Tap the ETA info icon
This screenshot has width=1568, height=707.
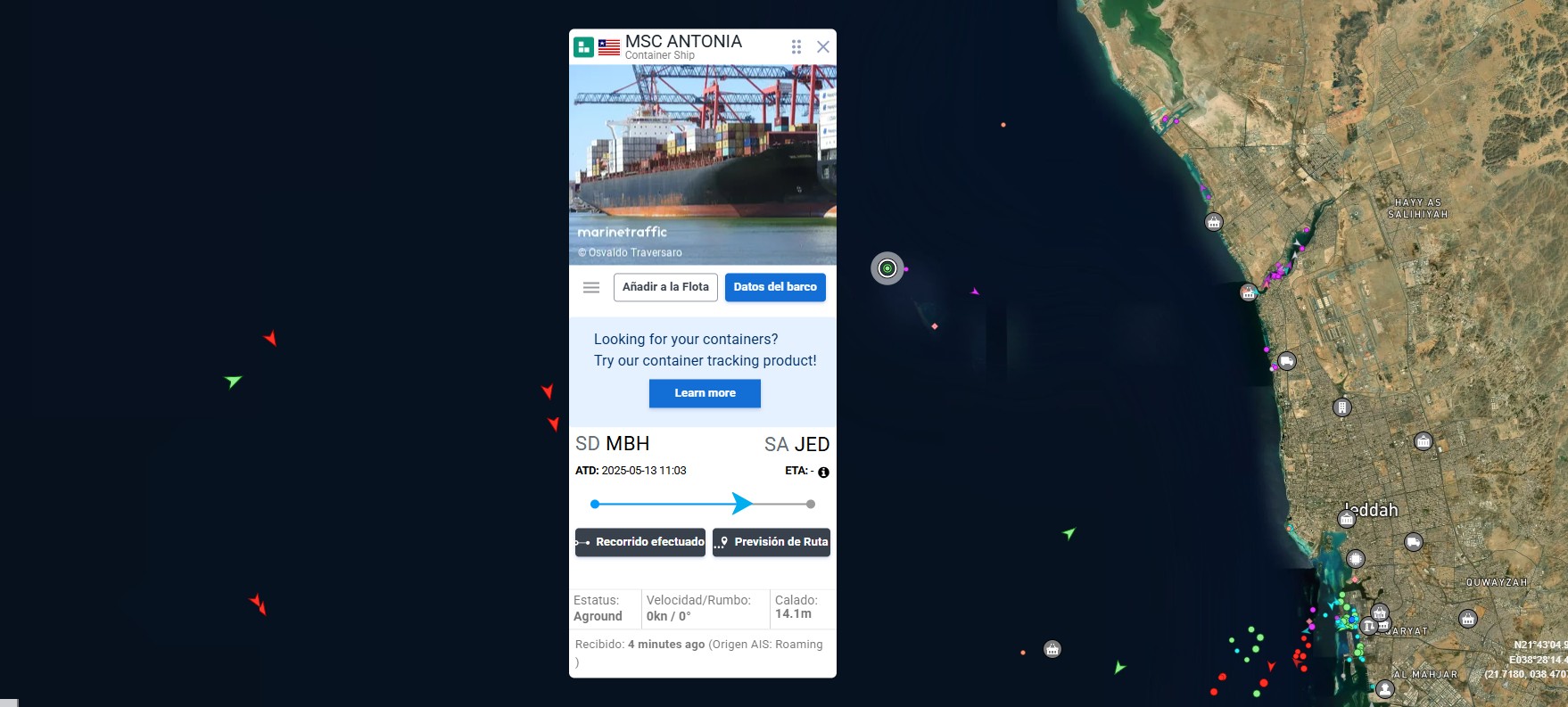pos(823,473)
